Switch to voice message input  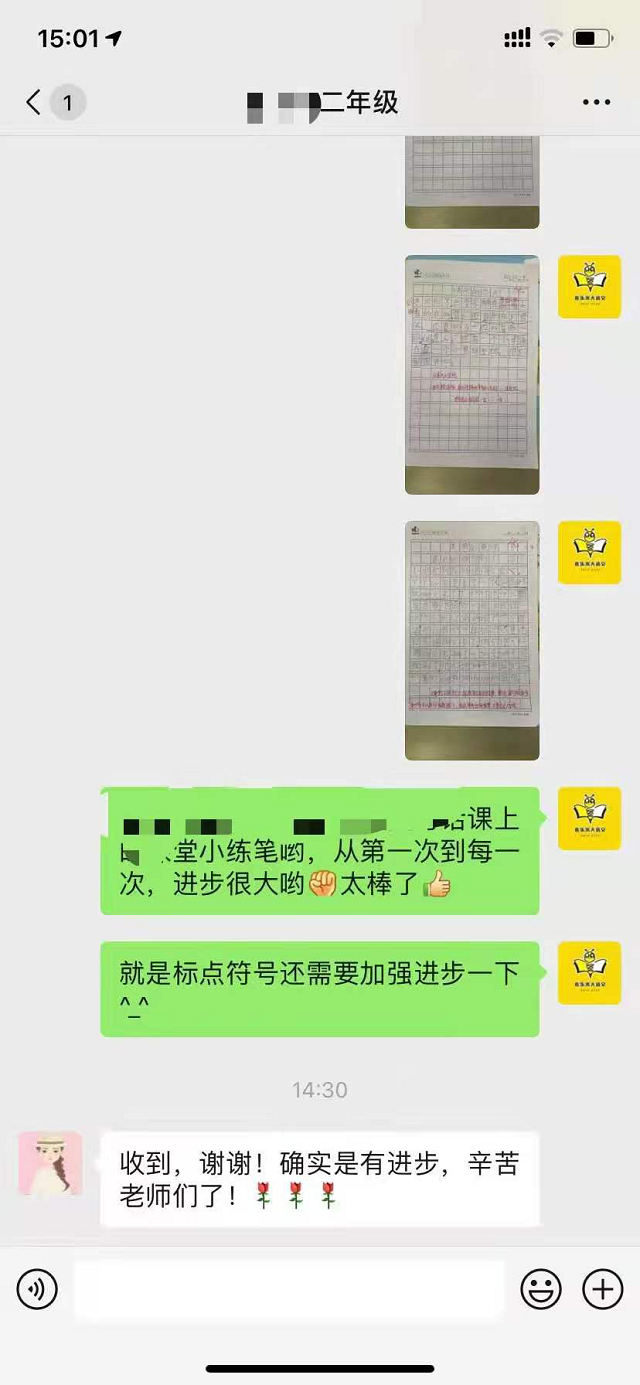click(37, 1290)
